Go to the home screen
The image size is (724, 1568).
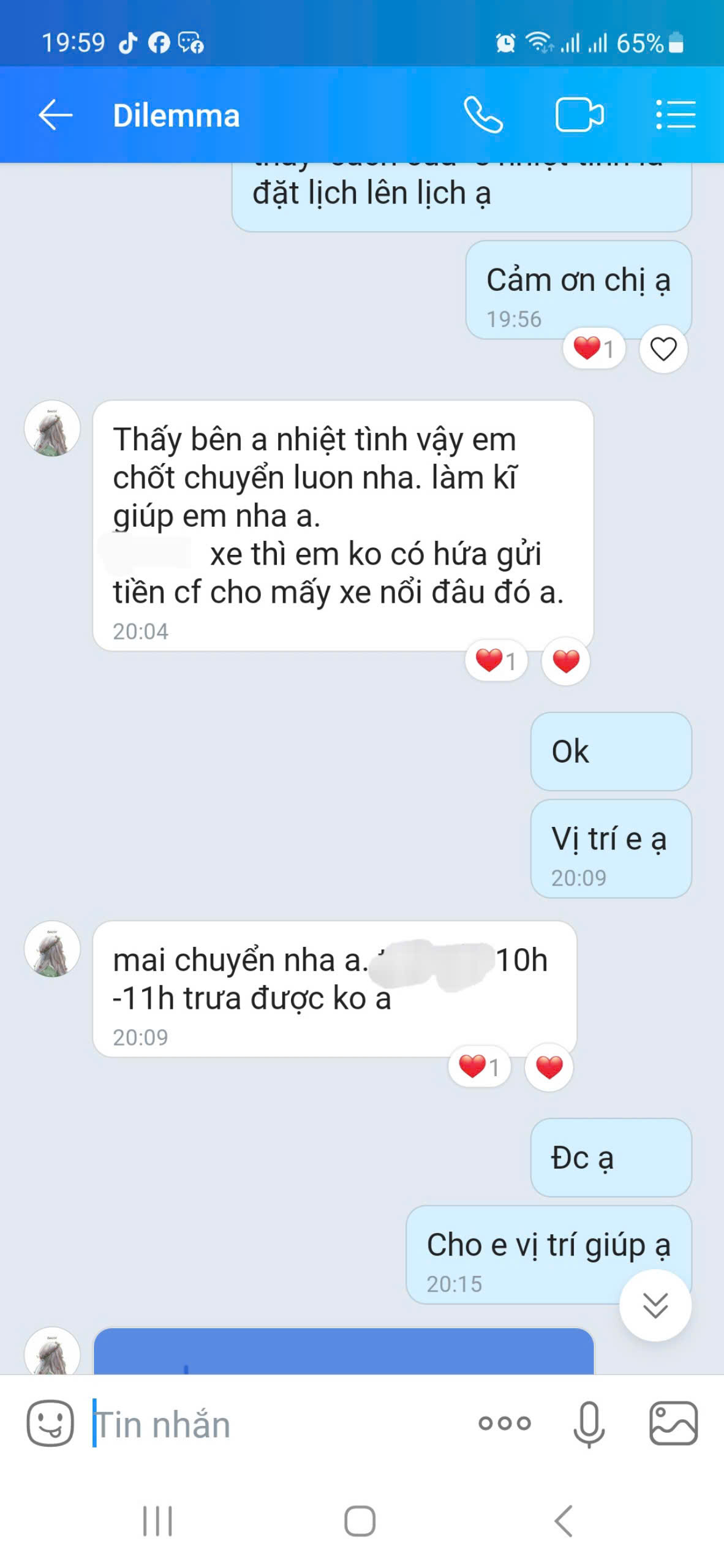tap(360, 1521)
